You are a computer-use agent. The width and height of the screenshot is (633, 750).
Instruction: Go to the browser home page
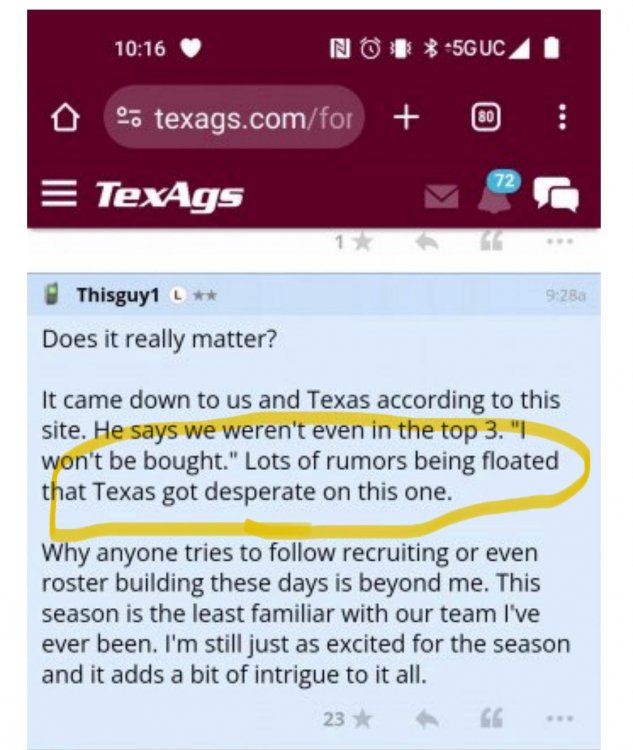coord(66,119)
